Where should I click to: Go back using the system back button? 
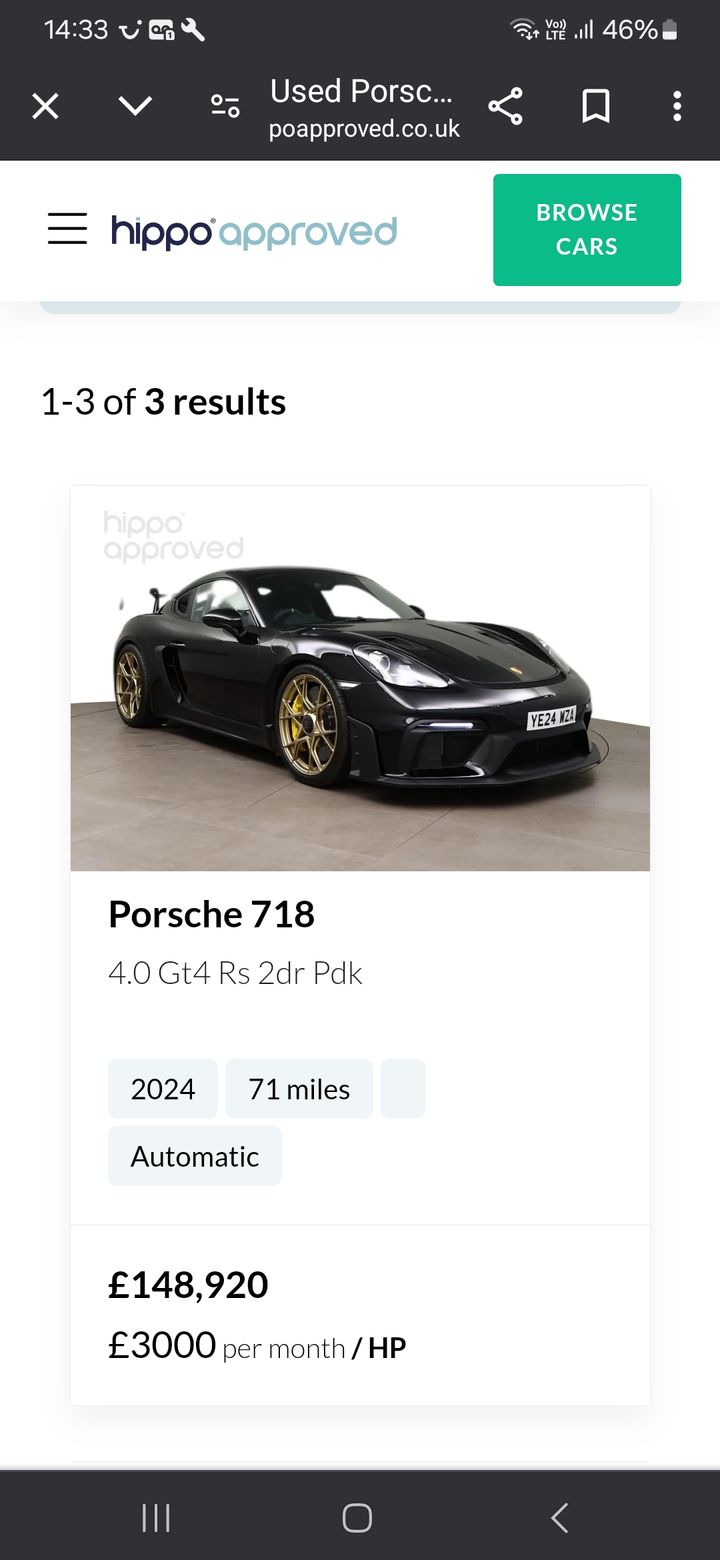click(x=560, y=1517)
